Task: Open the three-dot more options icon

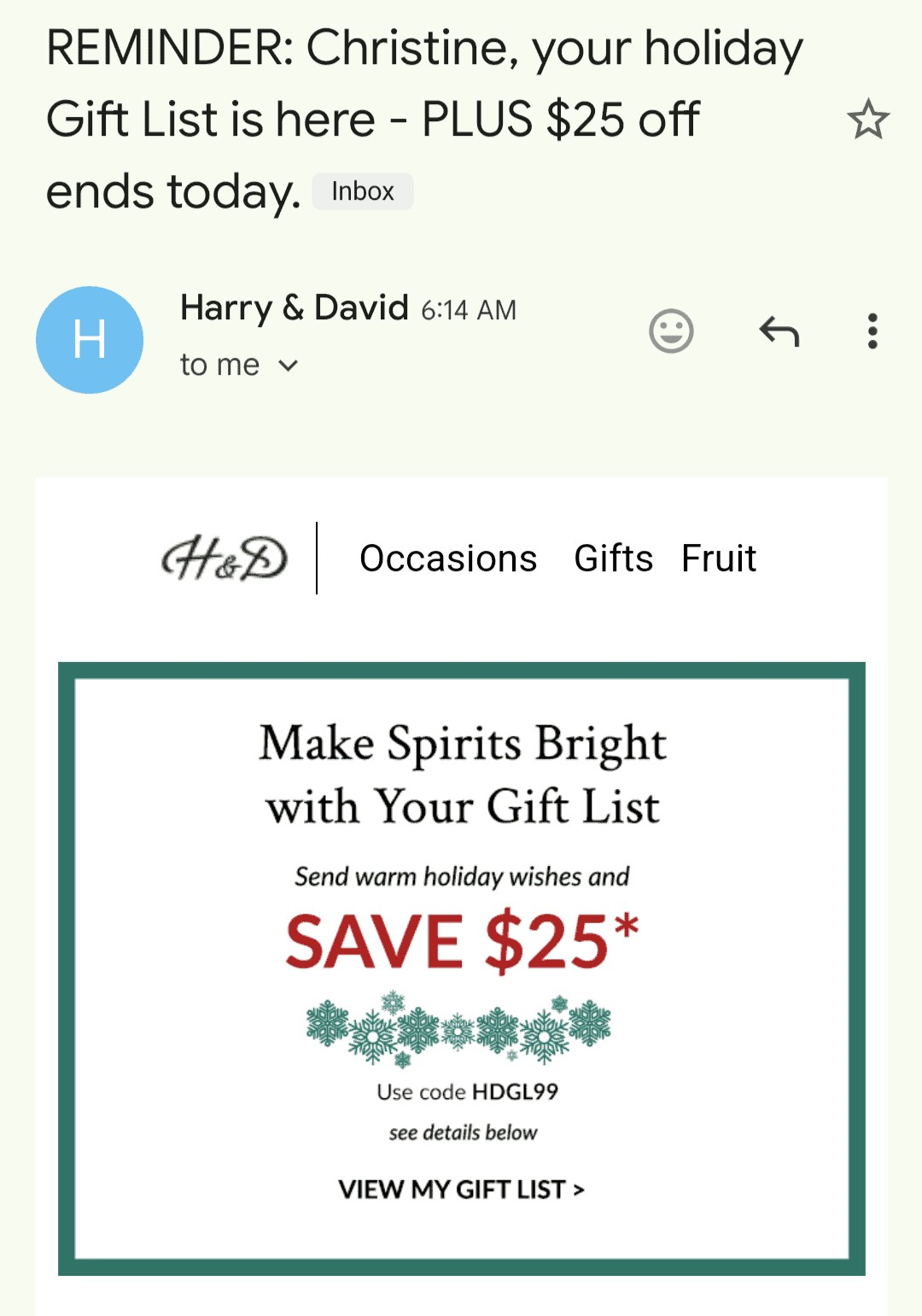Action: pos(872,333)
